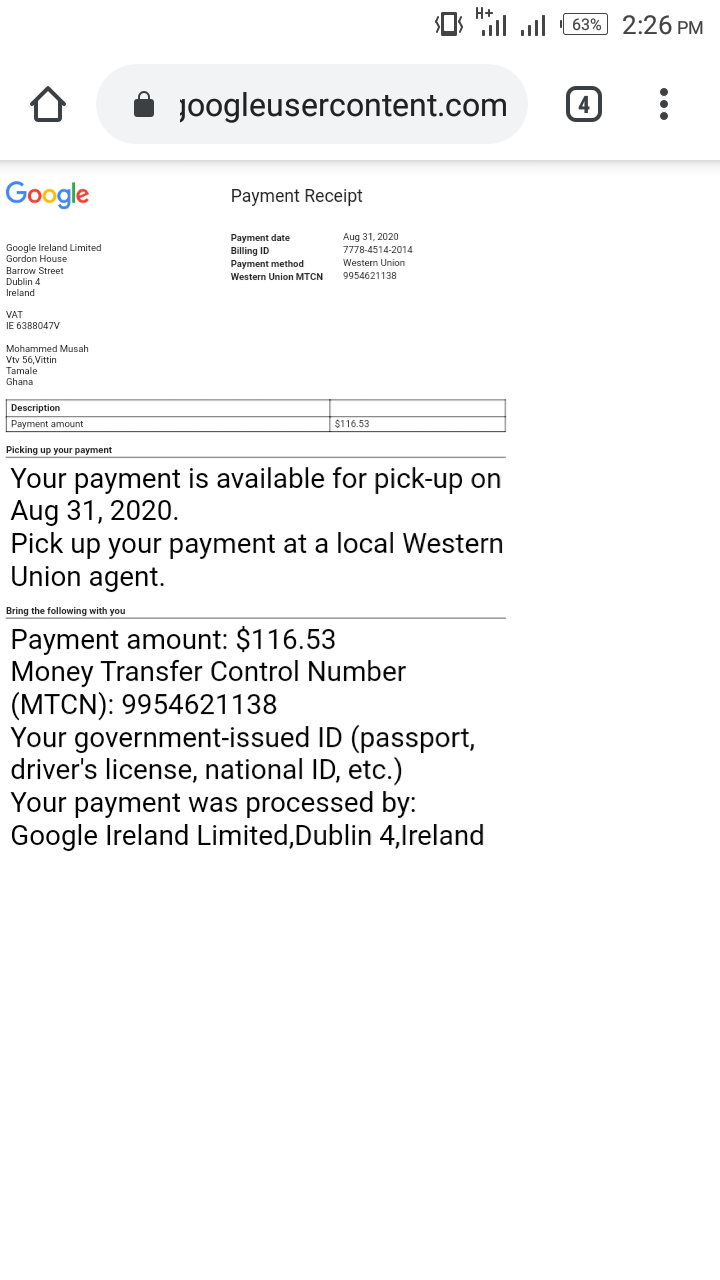Image resolution: width=720 pixels, height=1280 pixels.
Task: Tap the Google logo on the receipt
Action: pyautogui.click(x=47, y=195)
